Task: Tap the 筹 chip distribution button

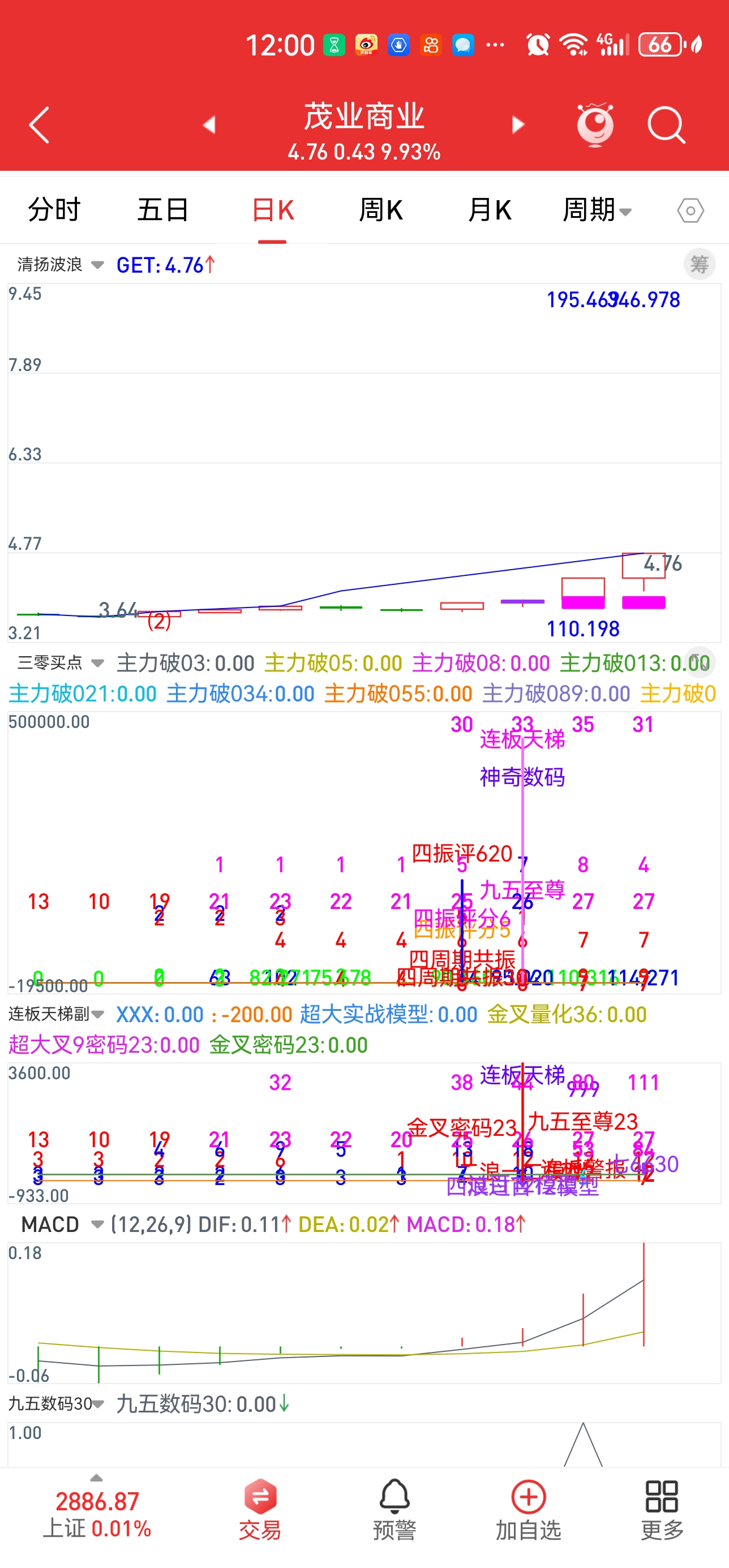Action: coord(699,265)
